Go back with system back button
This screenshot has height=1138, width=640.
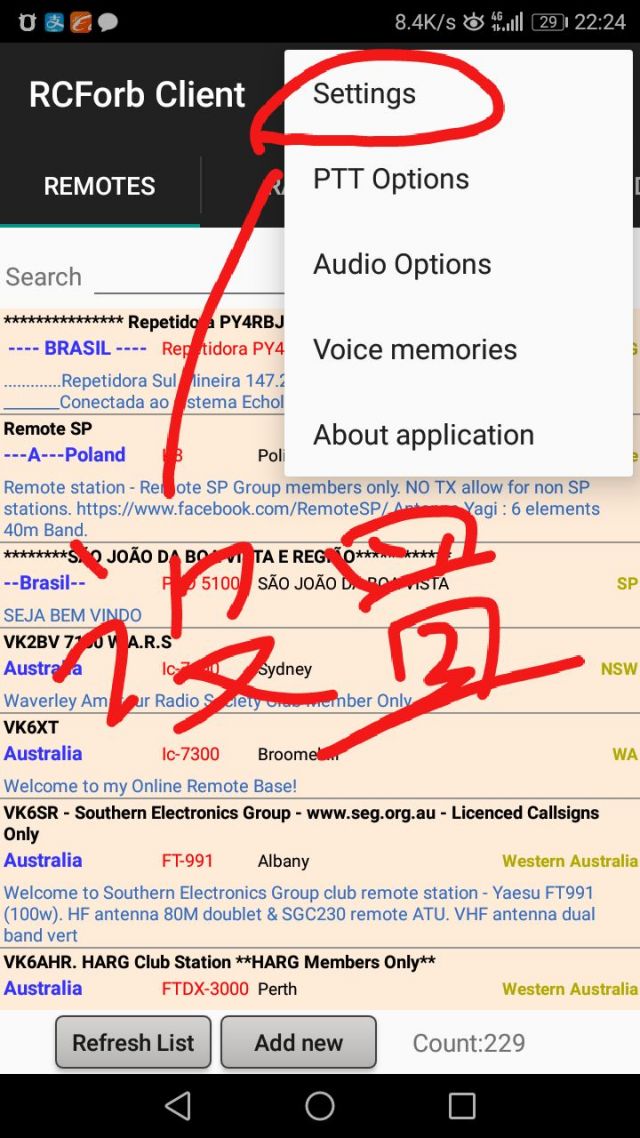(178, 1105)
